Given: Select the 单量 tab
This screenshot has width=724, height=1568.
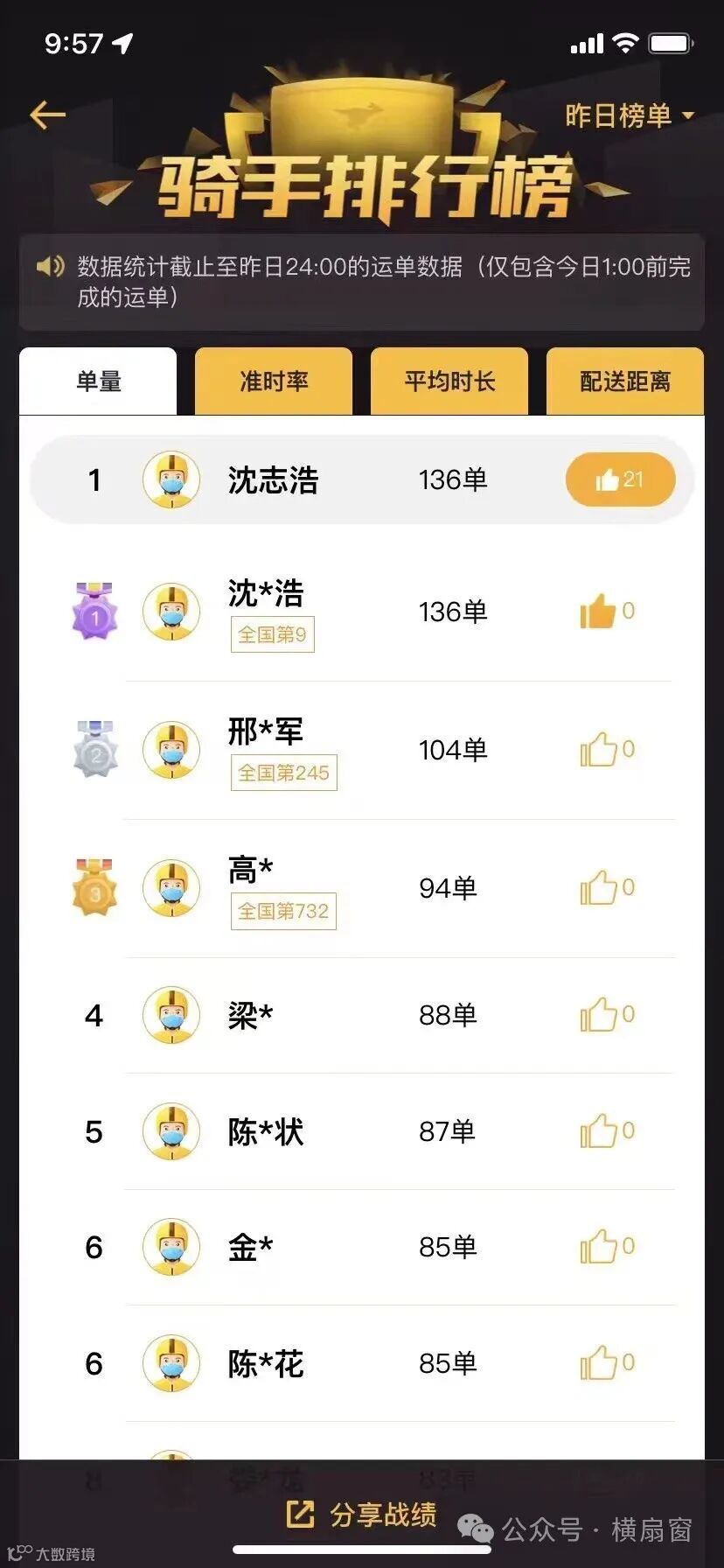Looking at the screenshot, I should coord(98,381).
